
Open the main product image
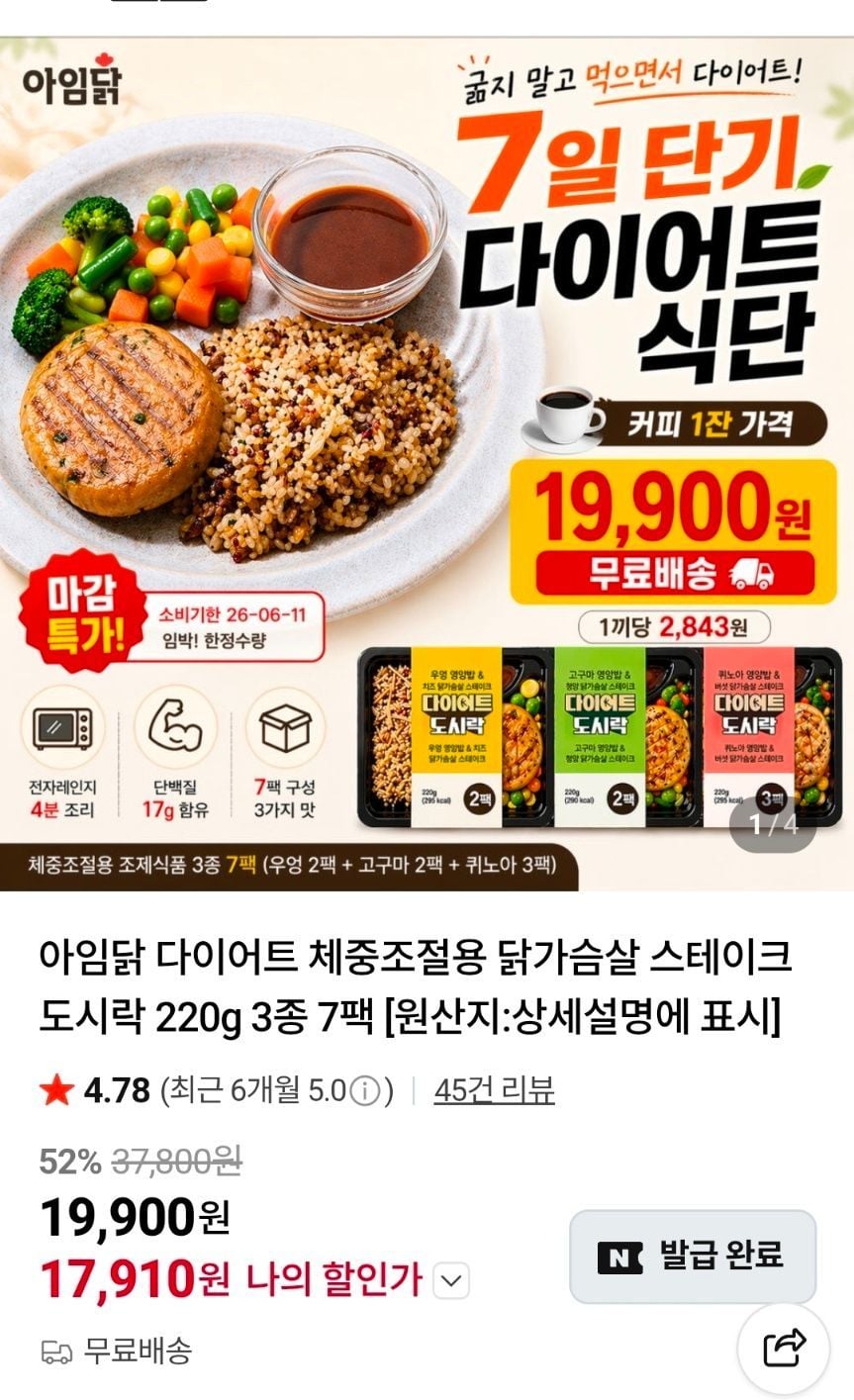[427, 465]
